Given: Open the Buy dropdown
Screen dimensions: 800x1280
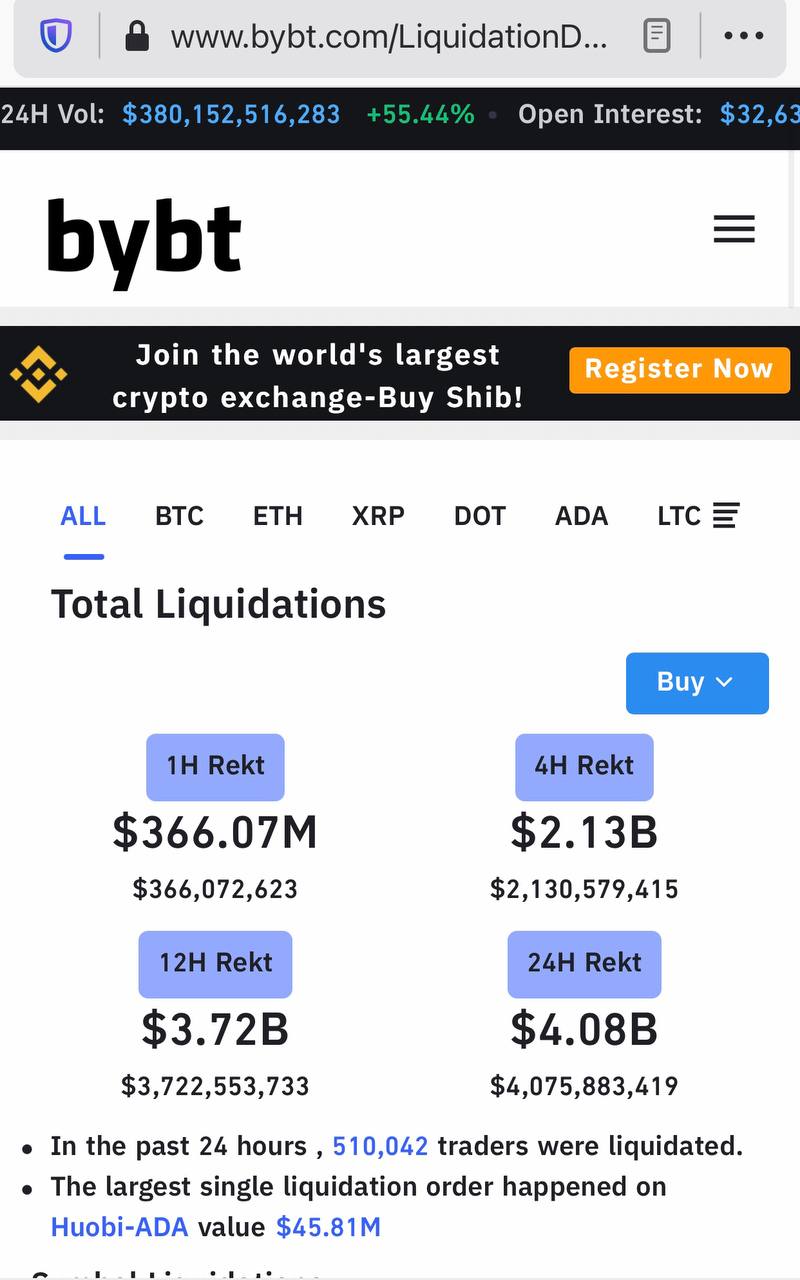Looking at the screenshot, I should tap(697, 683).
